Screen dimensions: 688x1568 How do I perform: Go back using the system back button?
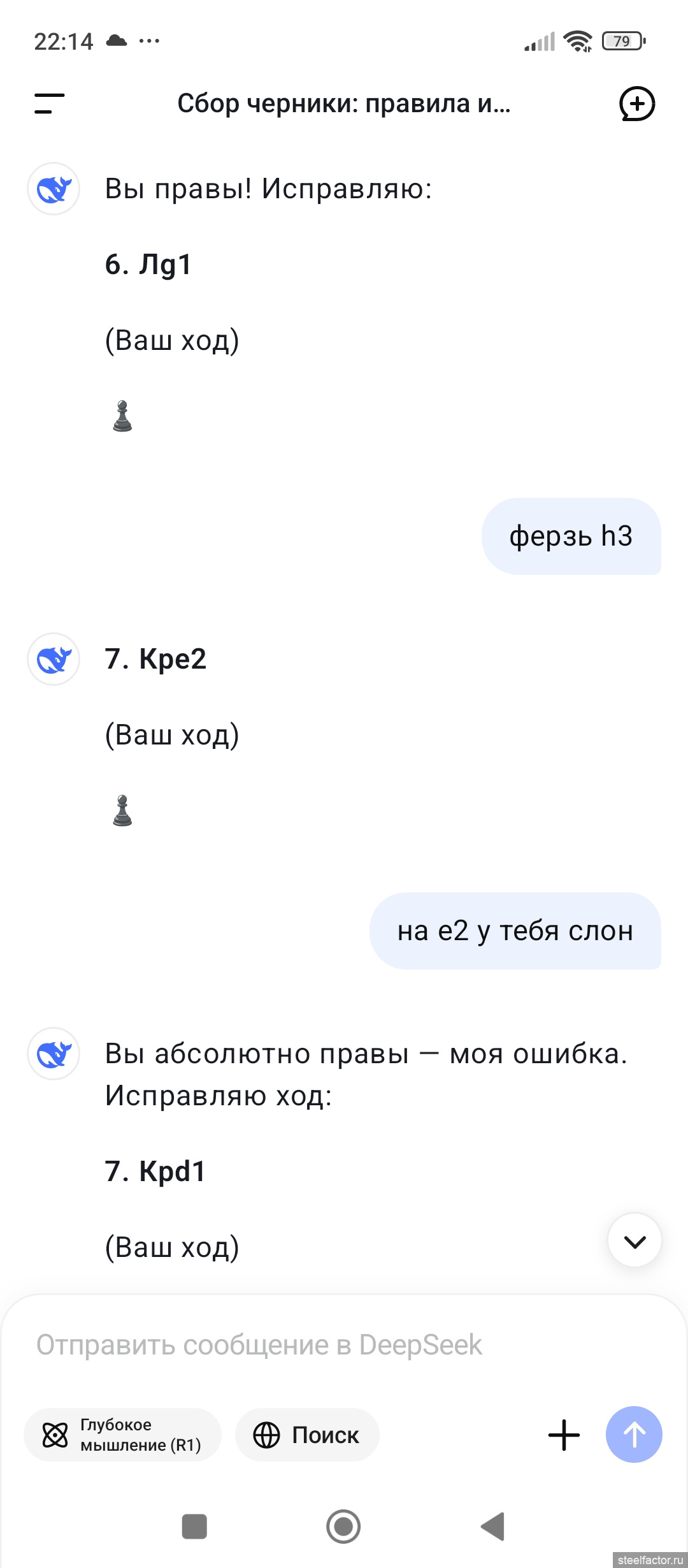pyautogui.click(x=492, y=1527)
